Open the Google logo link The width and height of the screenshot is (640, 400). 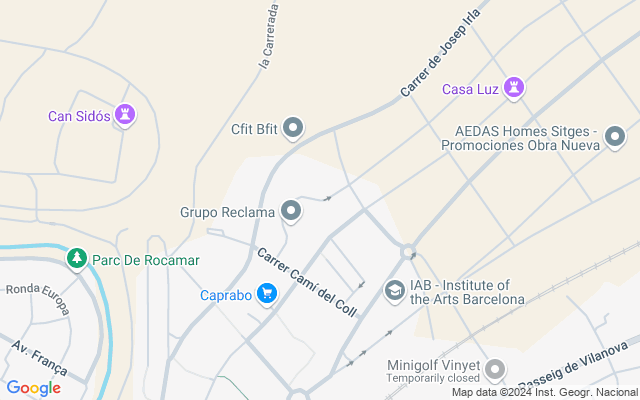[34, 388]
